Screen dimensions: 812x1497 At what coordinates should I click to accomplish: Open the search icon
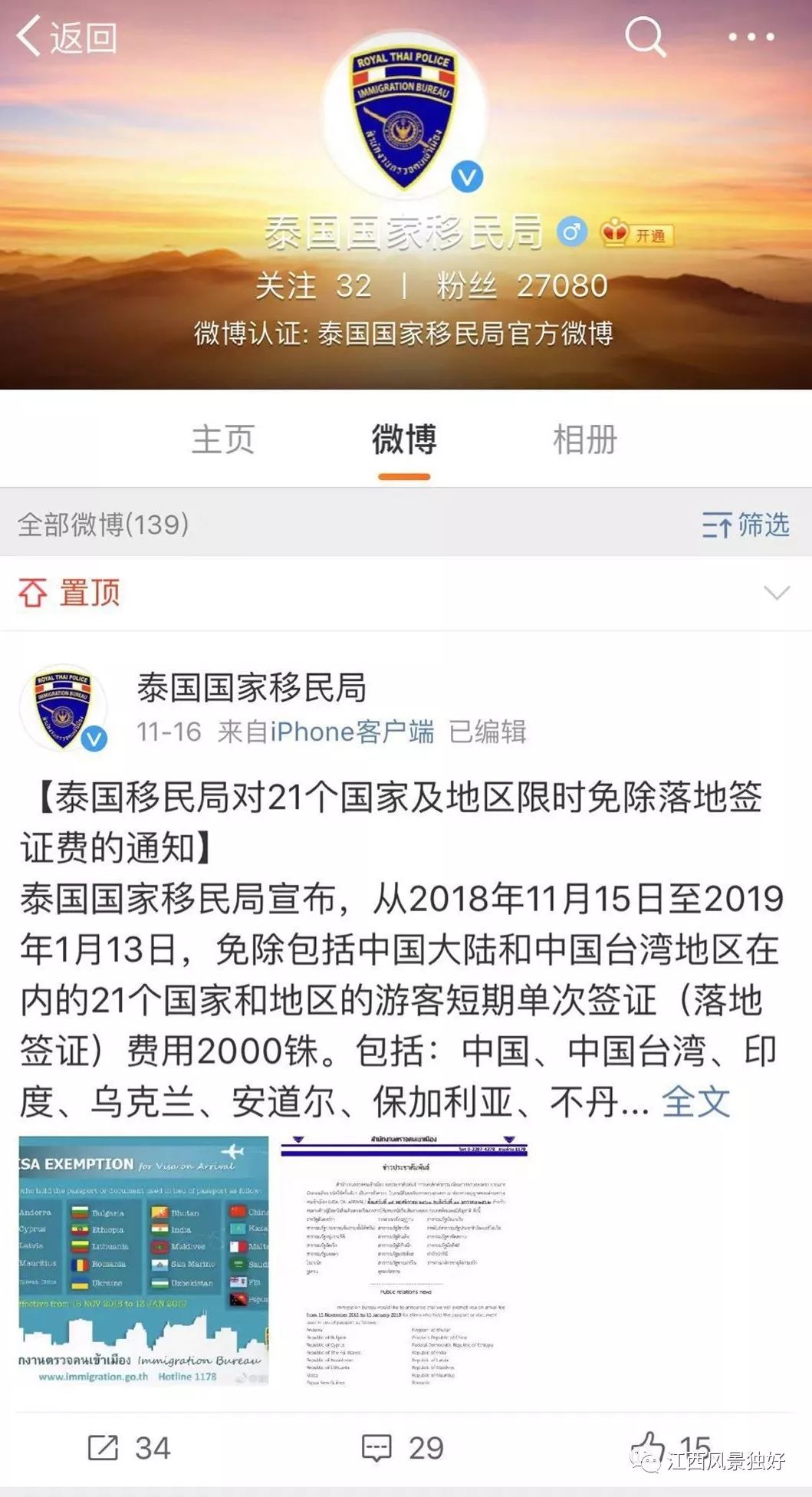coord(644,36)
